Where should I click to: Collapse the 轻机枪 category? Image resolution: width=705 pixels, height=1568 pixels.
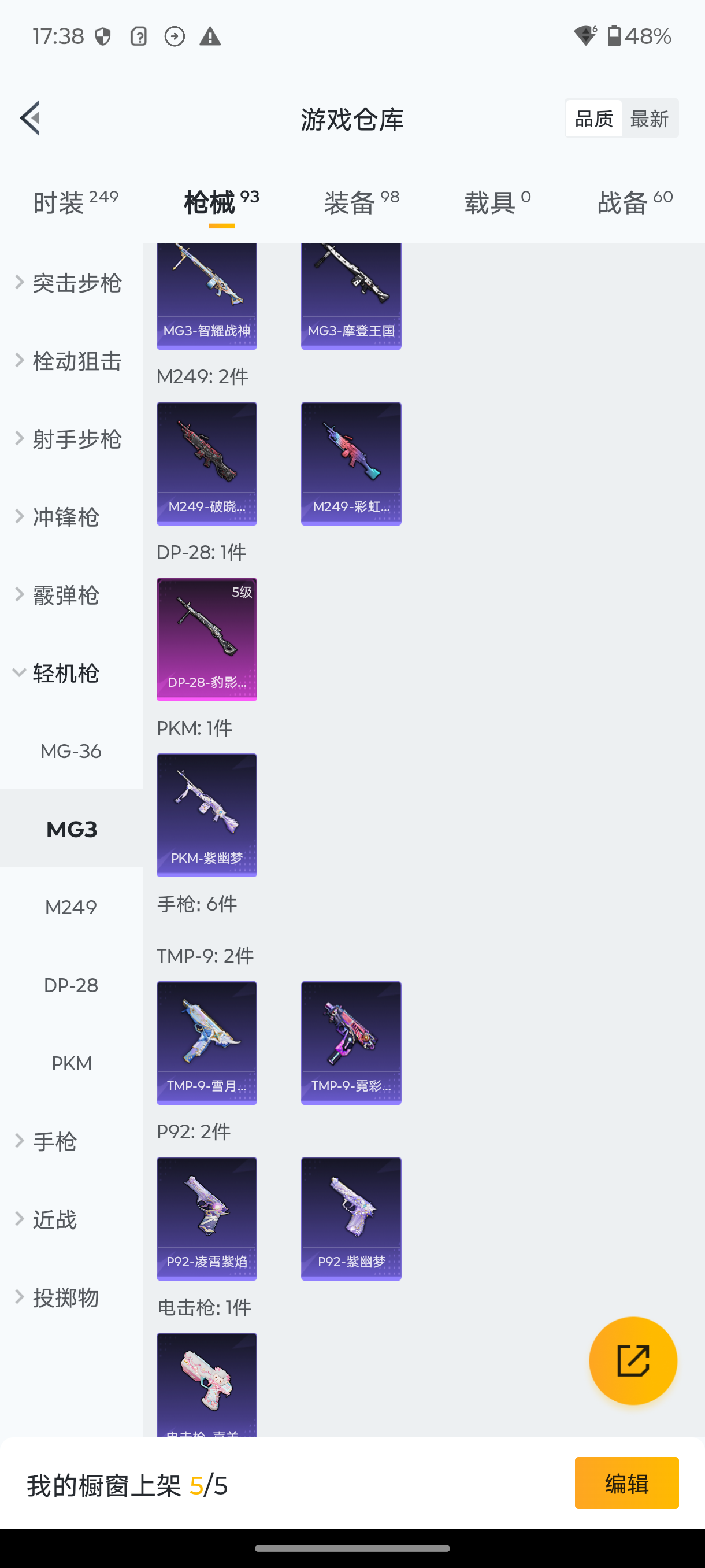coord(66,673)
